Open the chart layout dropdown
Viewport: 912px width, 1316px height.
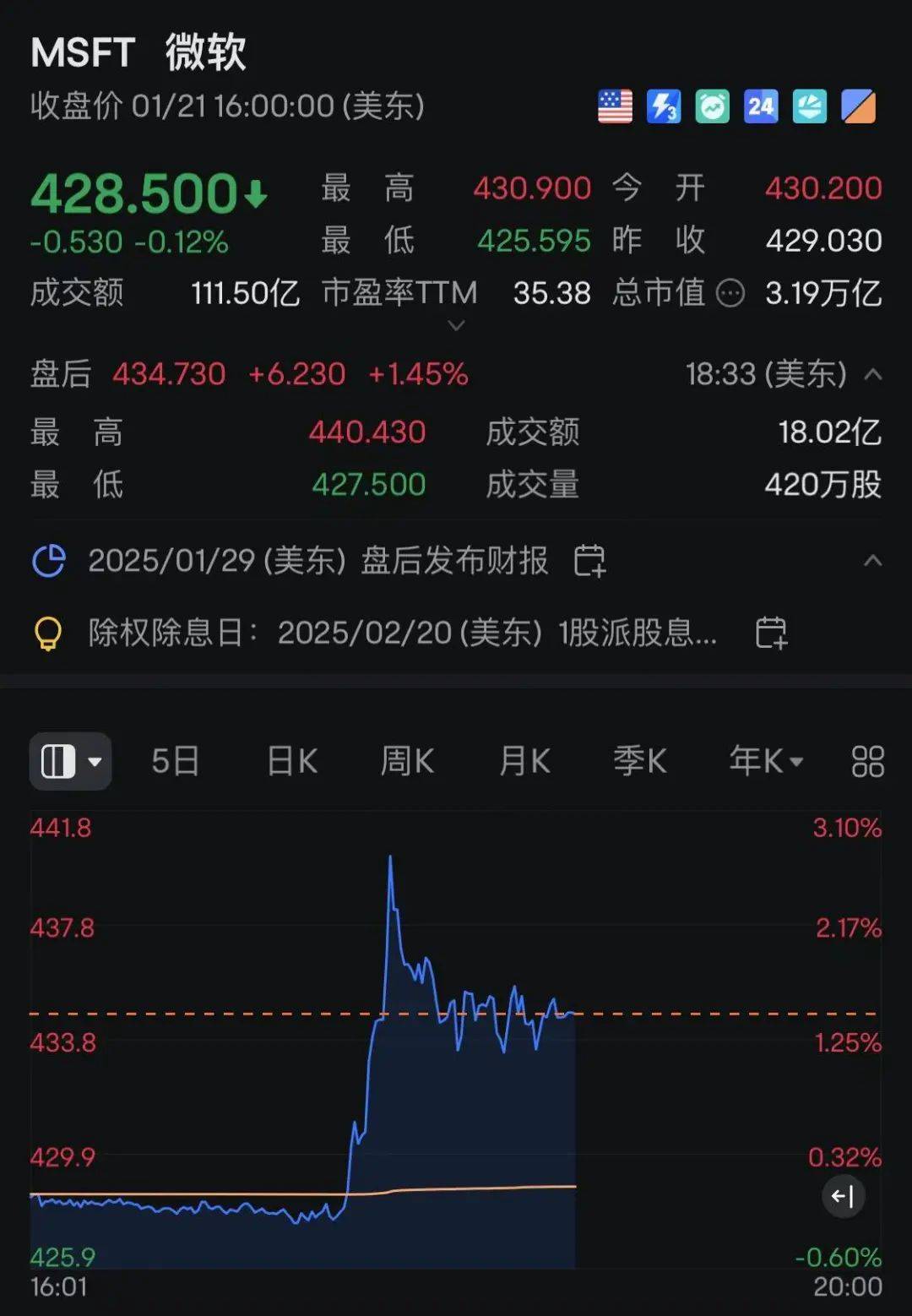tap(71, 761)
